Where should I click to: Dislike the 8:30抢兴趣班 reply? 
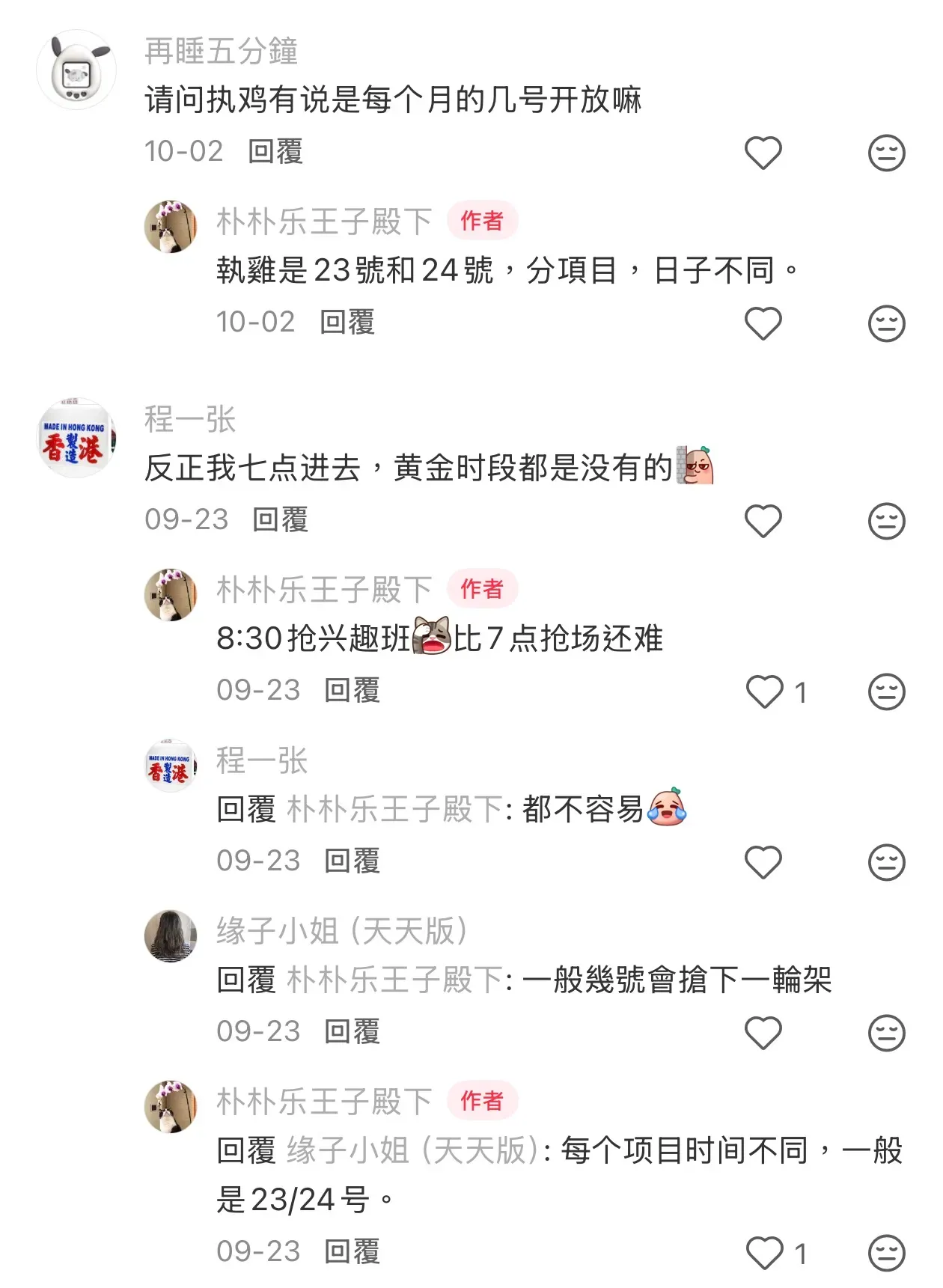tap(886, 692)
